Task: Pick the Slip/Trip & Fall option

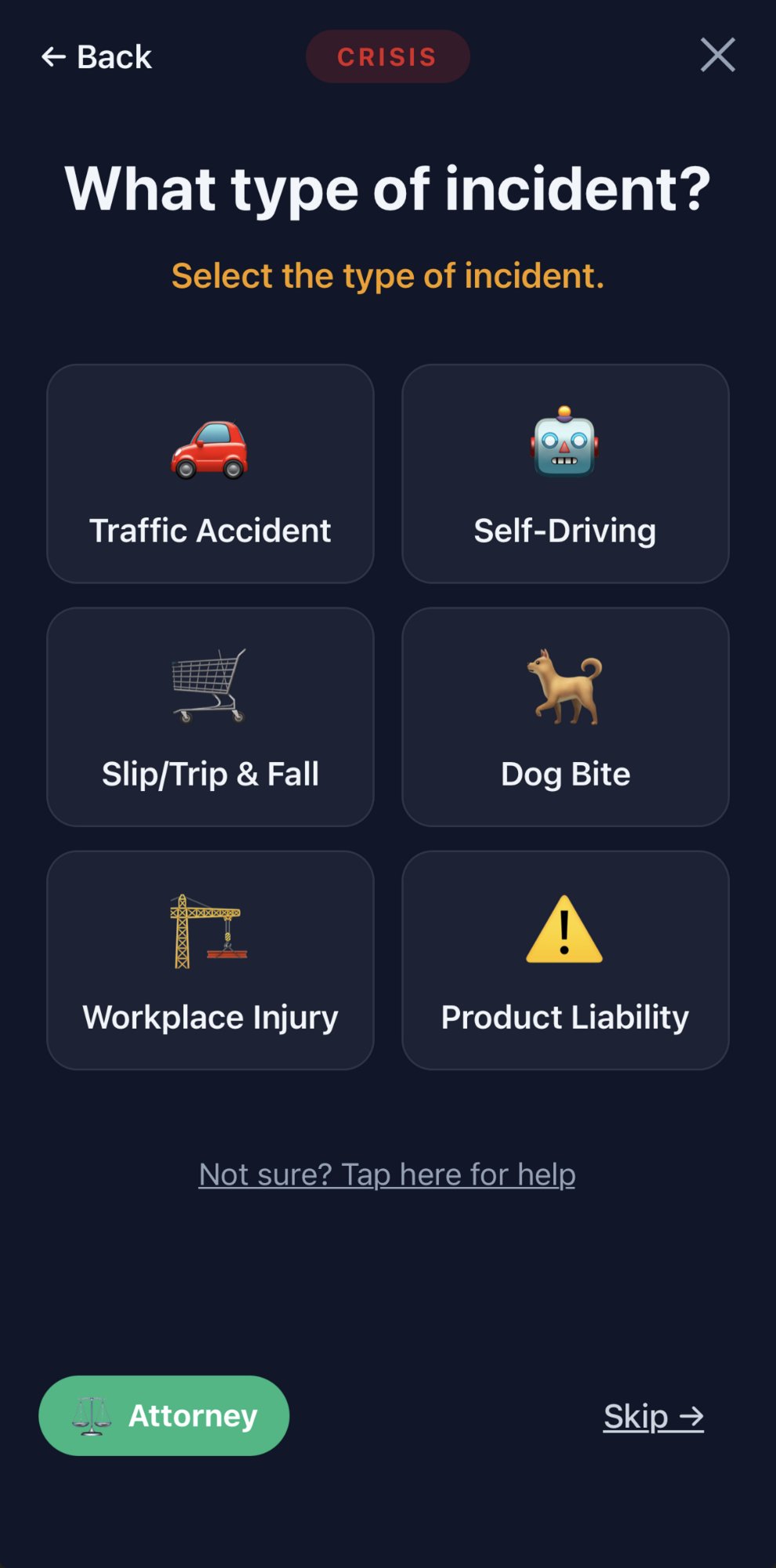Action: [x=210, y=716]
